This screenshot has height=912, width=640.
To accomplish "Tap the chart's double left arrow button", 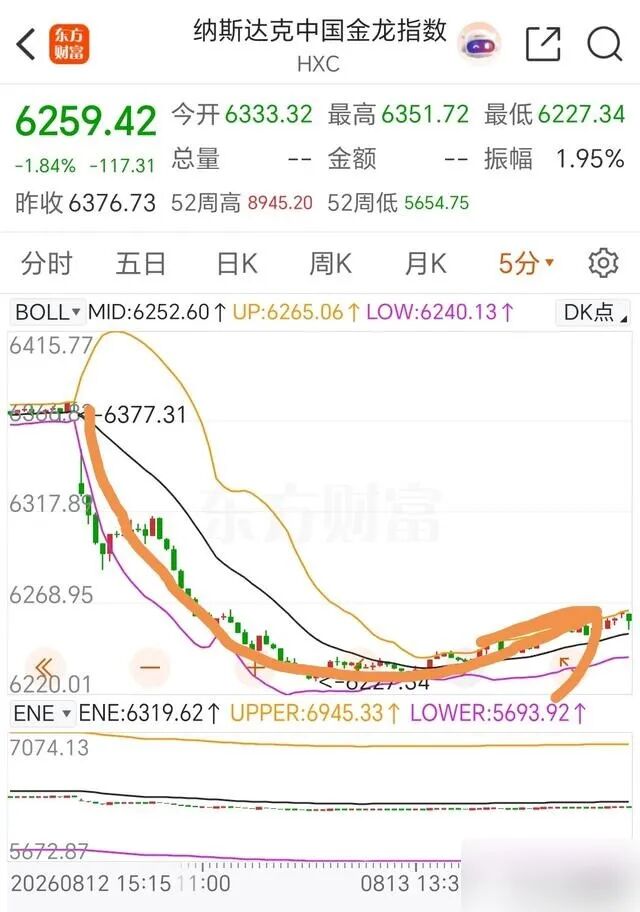I will [44, 667].
